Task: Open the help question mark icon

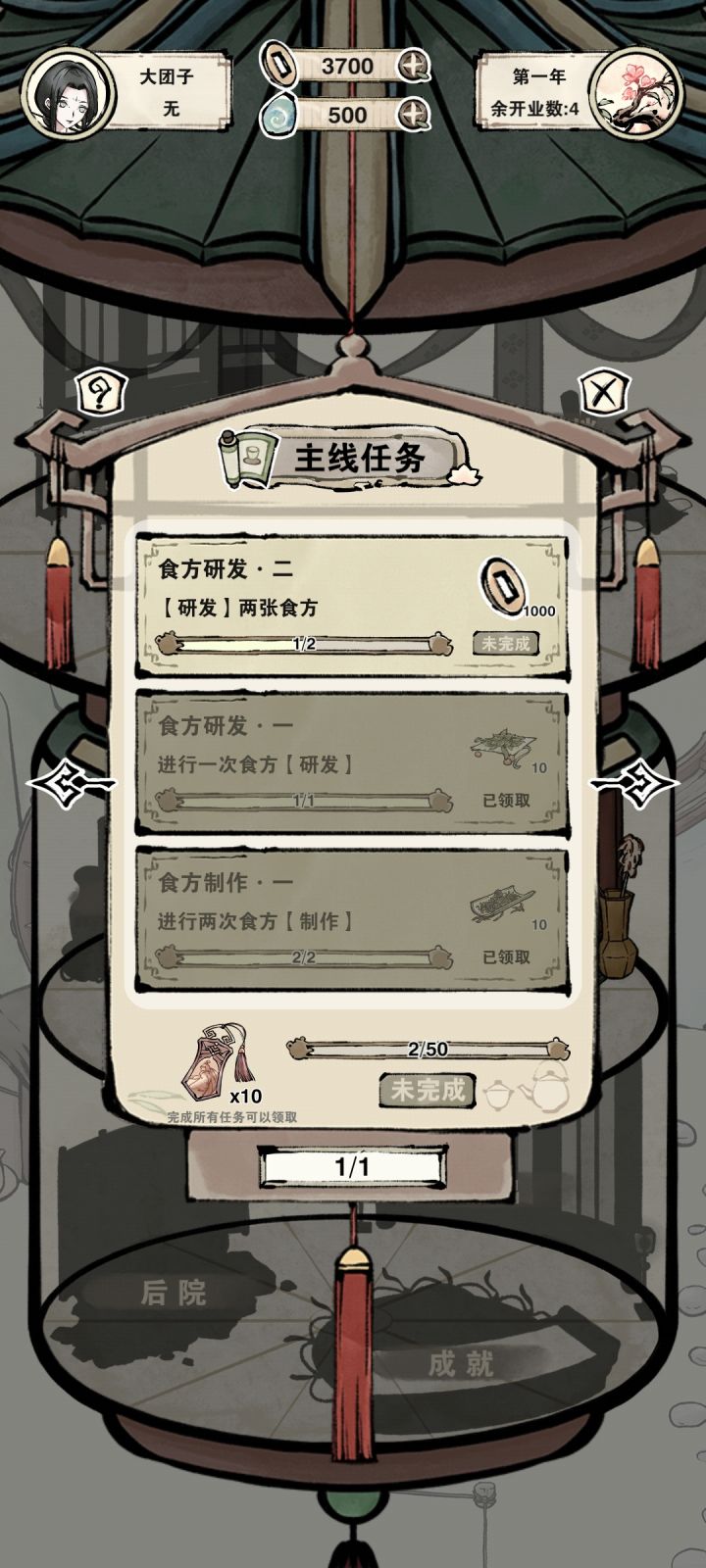Action: [x=98, y=391]
